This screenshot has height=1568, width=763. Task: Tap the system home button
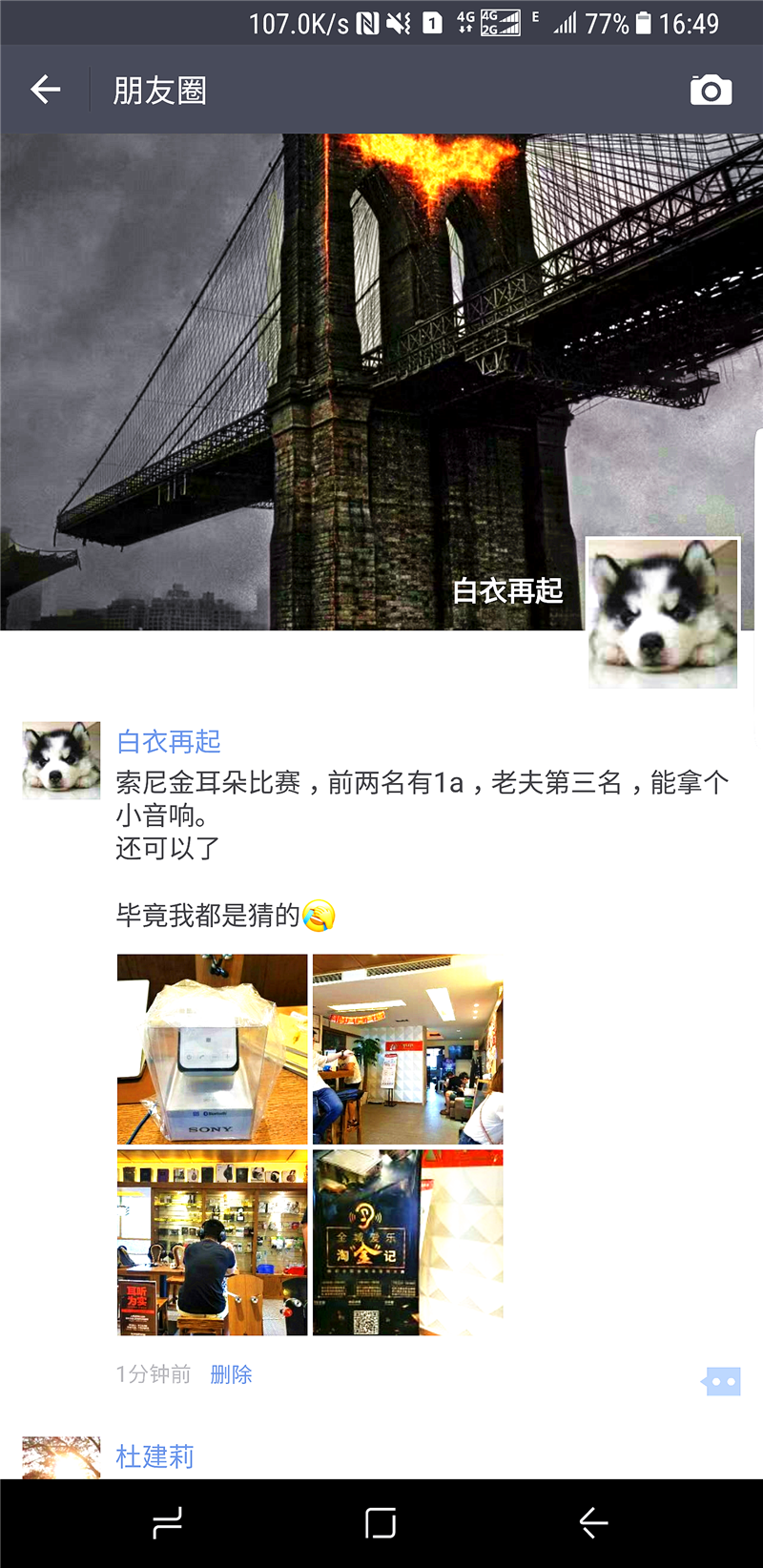point(381,1523)
